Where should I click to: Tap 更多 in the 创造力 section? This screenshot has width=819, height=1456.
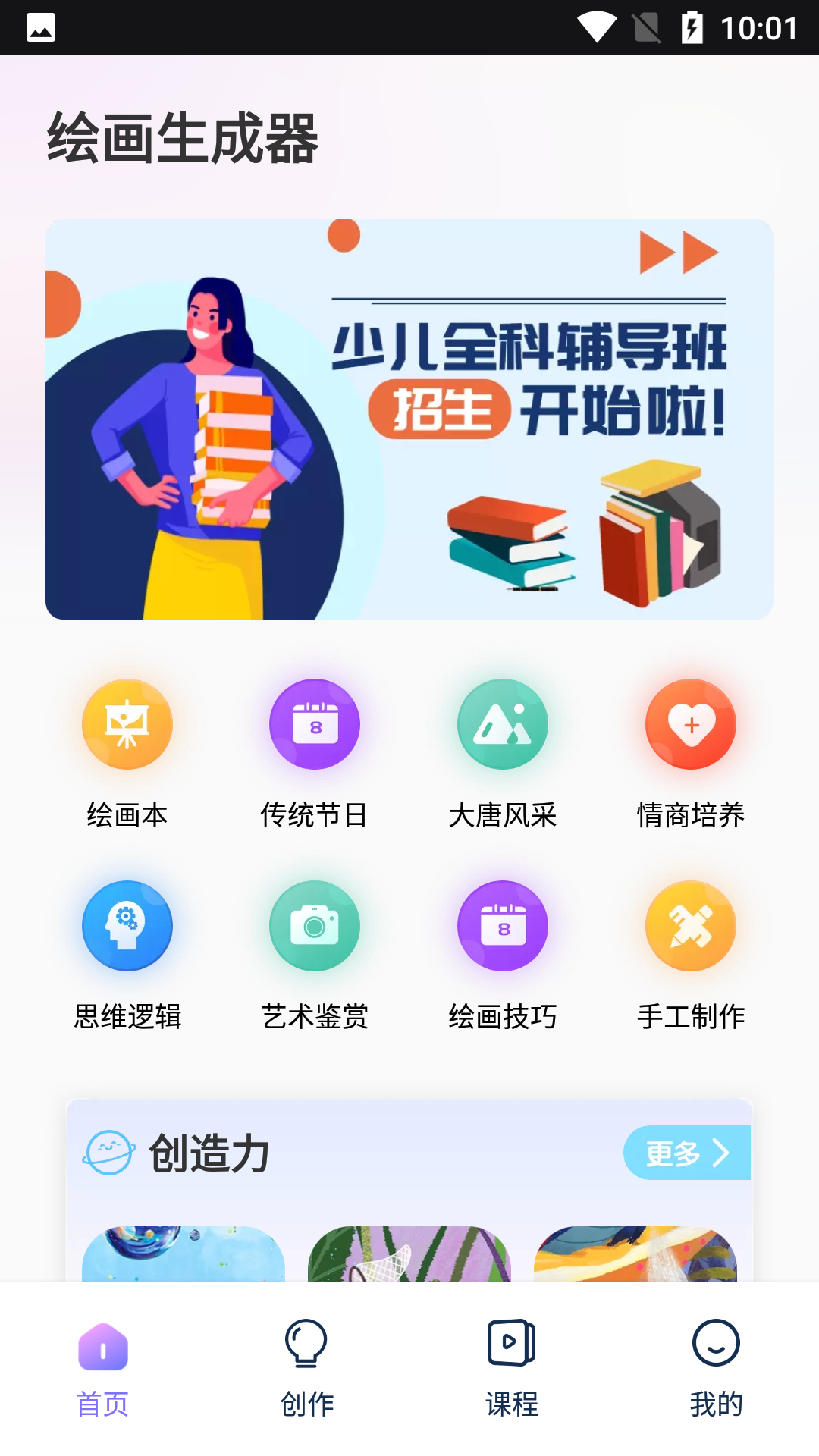pos(687,1153)
